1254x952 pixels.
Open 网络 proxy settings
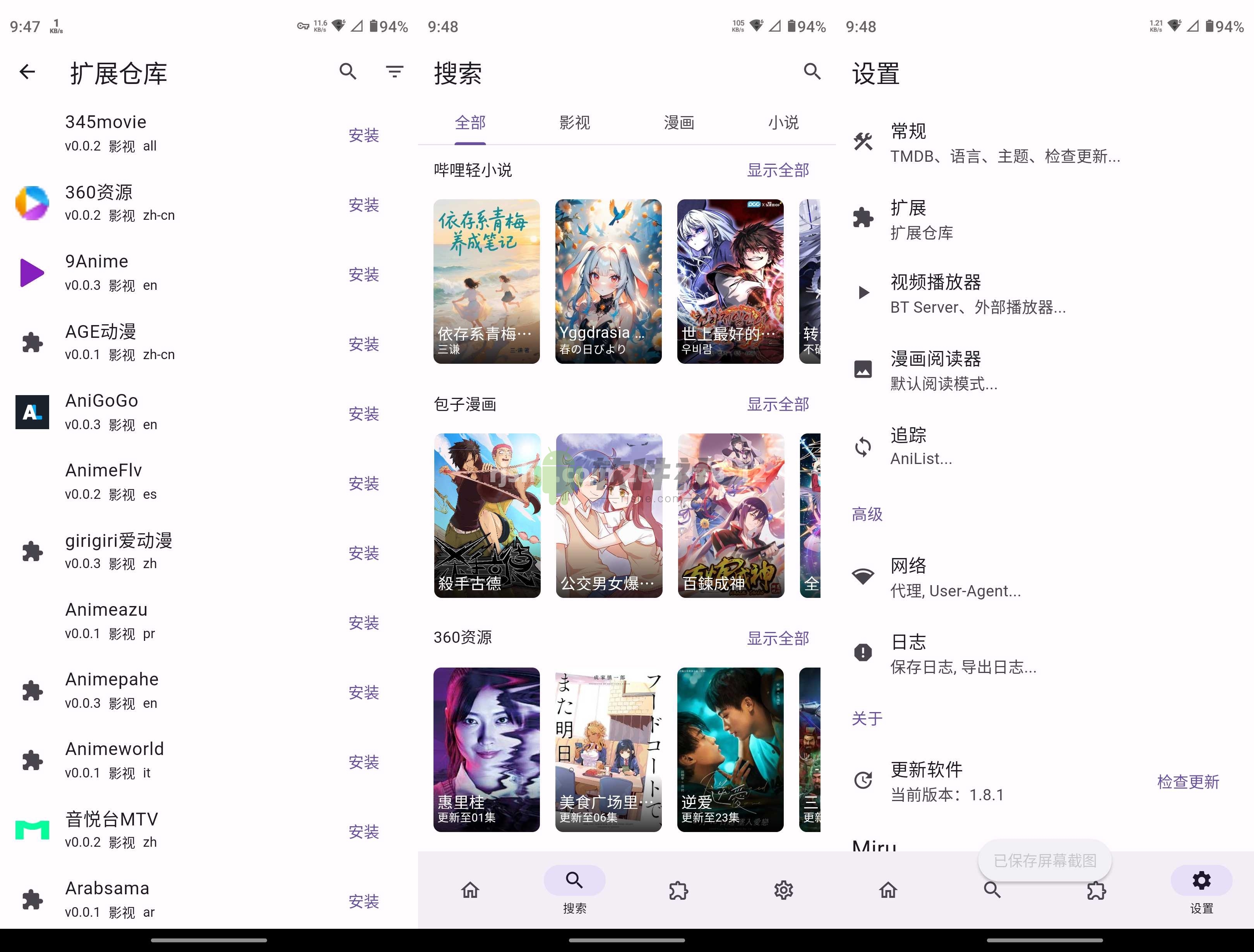click(x=955, y=577)
